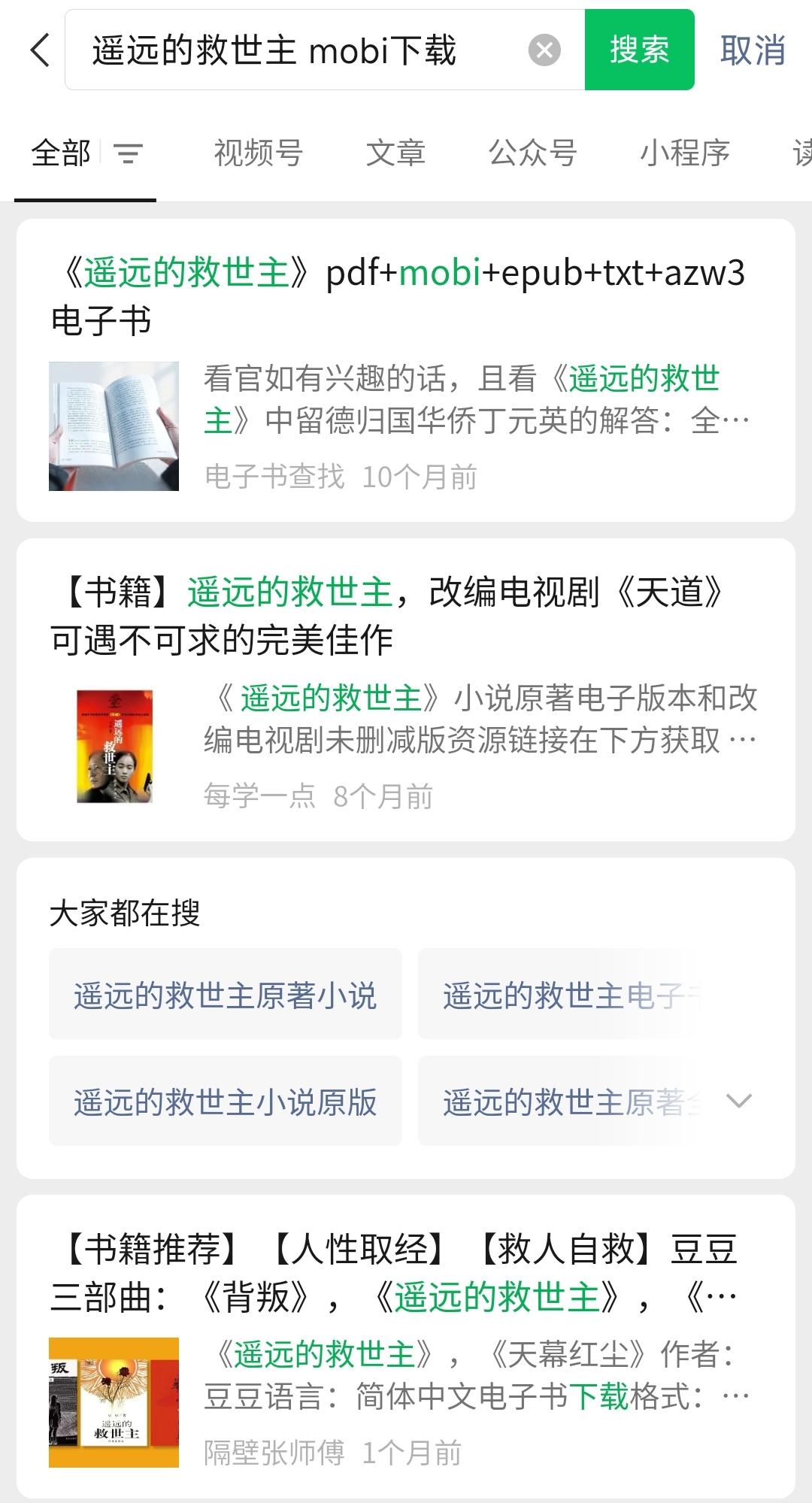Switch to the 公众号 tab

click(x=533, y=153)
